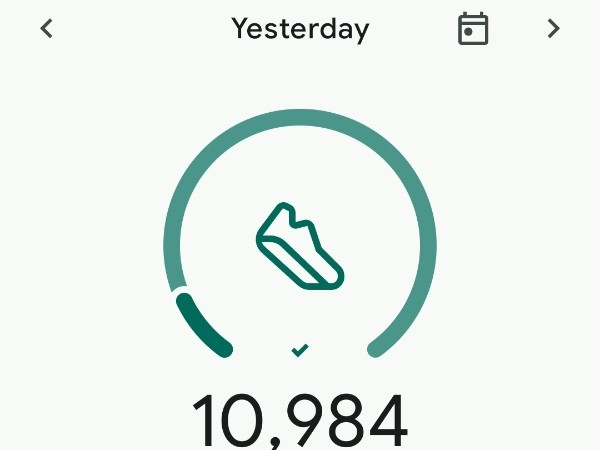Viewport: 600px width, 450px height.
Task: Open the calendar date picker
Action: [x=473, y=29]
